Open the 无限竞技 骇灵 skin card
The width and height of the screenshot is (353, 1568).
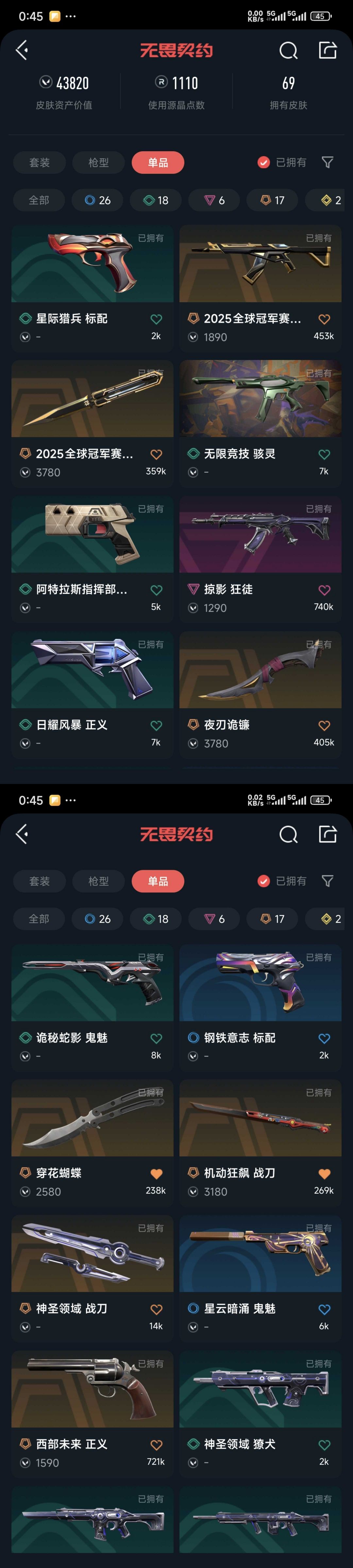(260, 400)
